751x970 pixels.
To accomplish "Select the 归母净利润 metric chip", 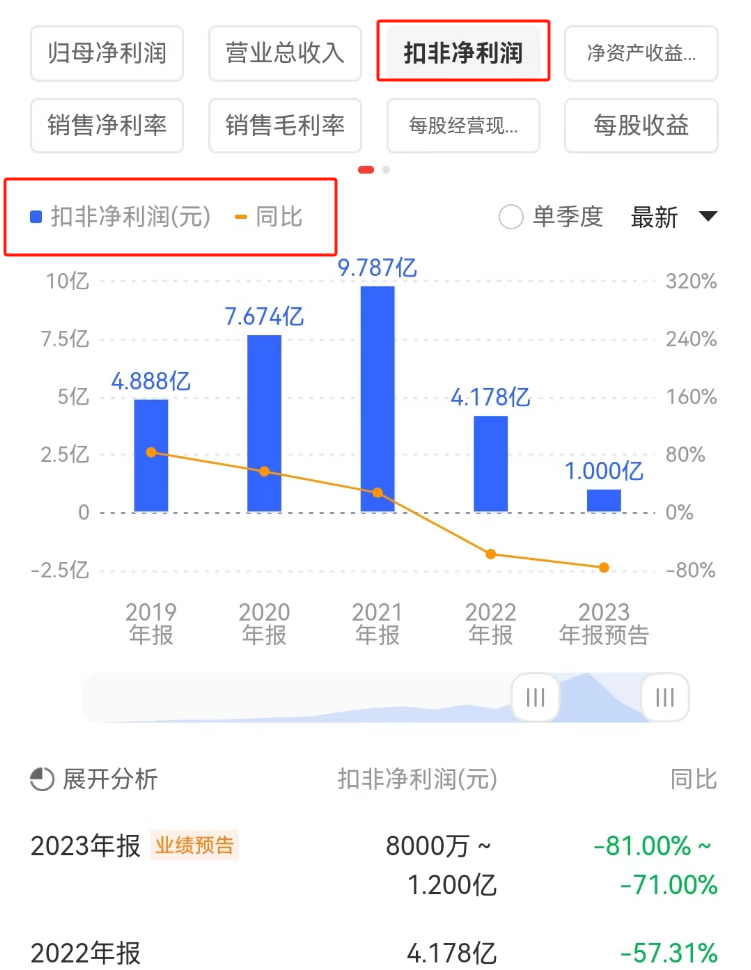I will point(107,53).
